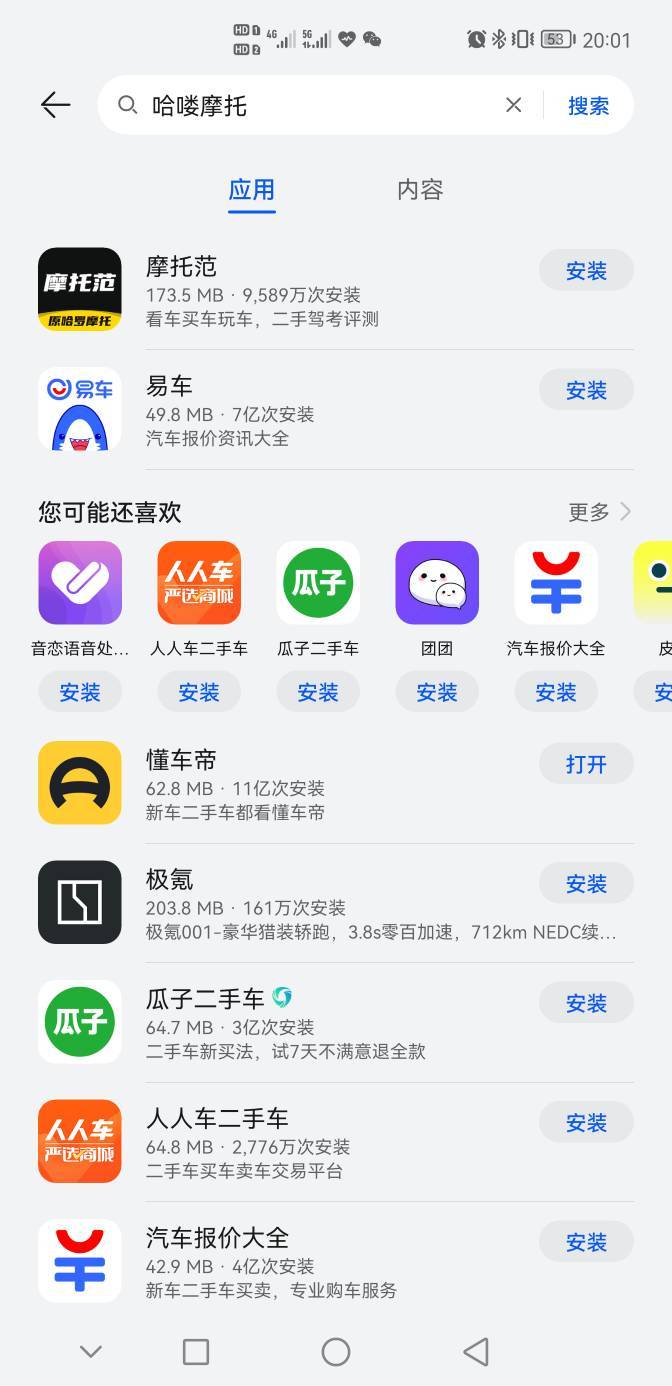This screenshot has width=672, height=1386.
Task: Open 更多 recommended apps
Action: click(600, 512)
